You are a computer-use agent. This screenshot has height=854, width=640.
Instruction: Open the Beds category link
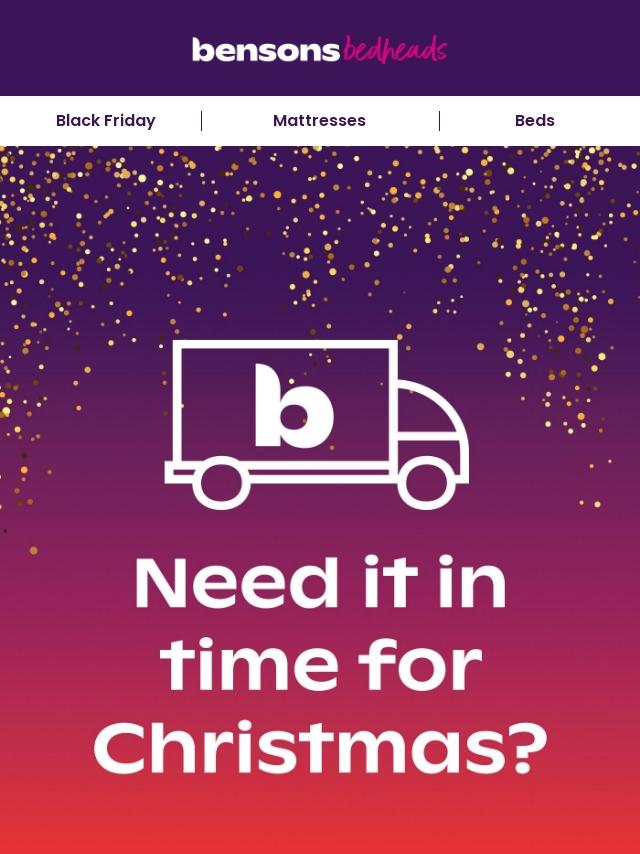point(534,121)
